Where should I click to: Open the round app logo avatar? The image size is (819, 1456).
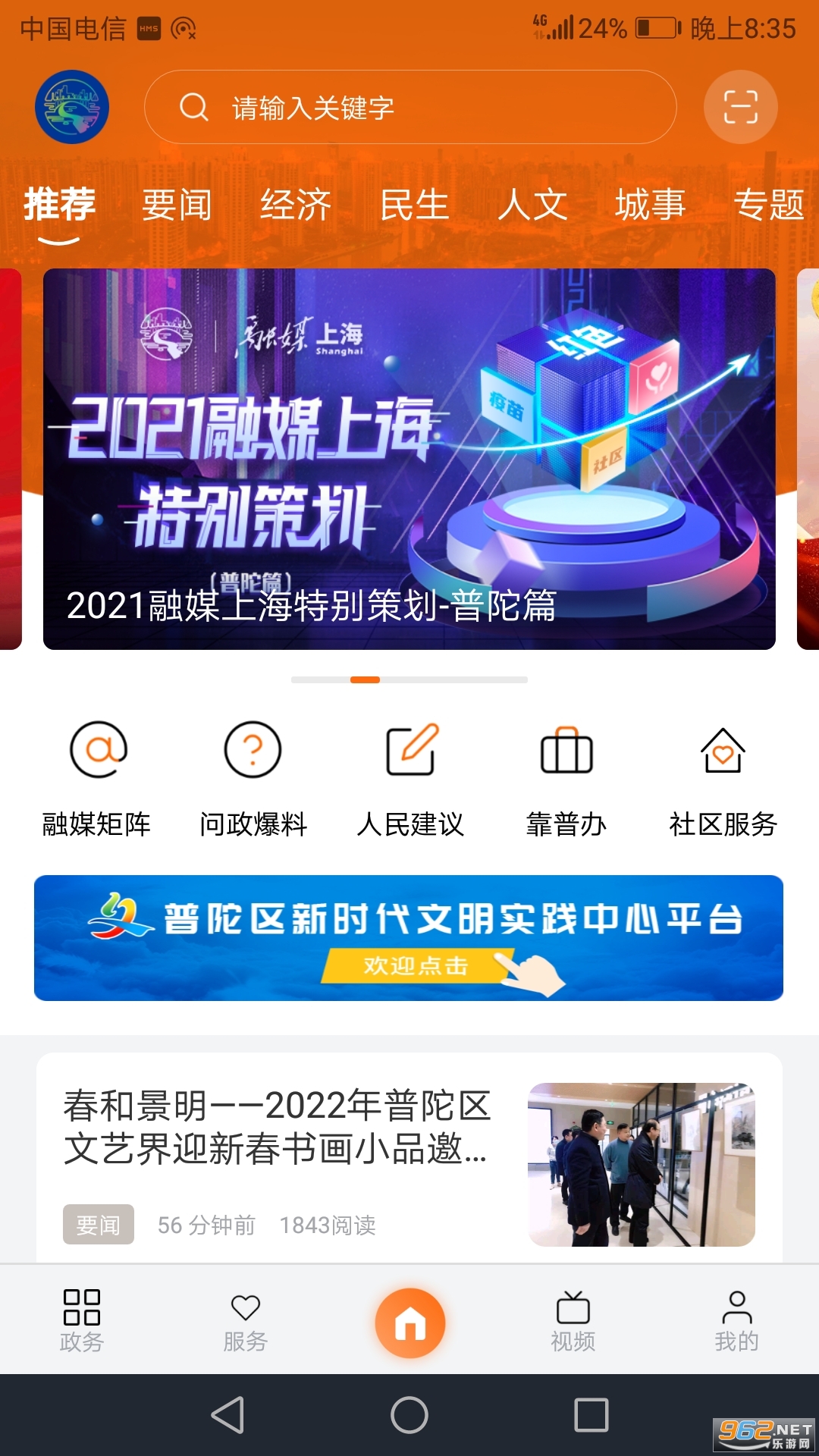coord(72,107)
